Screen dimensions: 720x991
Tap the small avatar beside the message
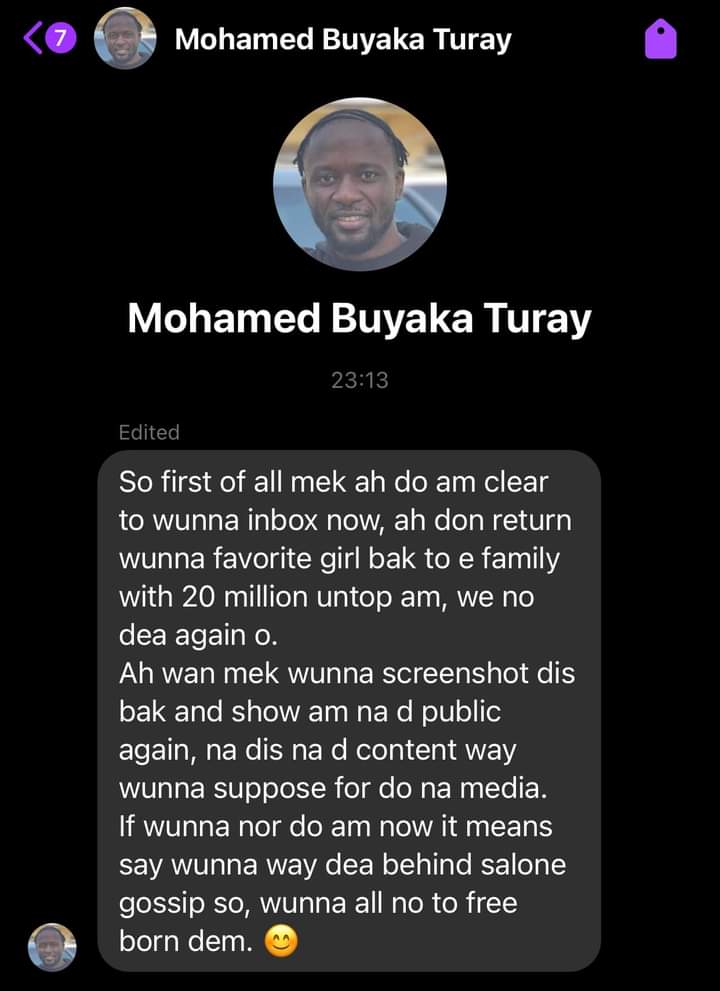(x=52, y=946)
